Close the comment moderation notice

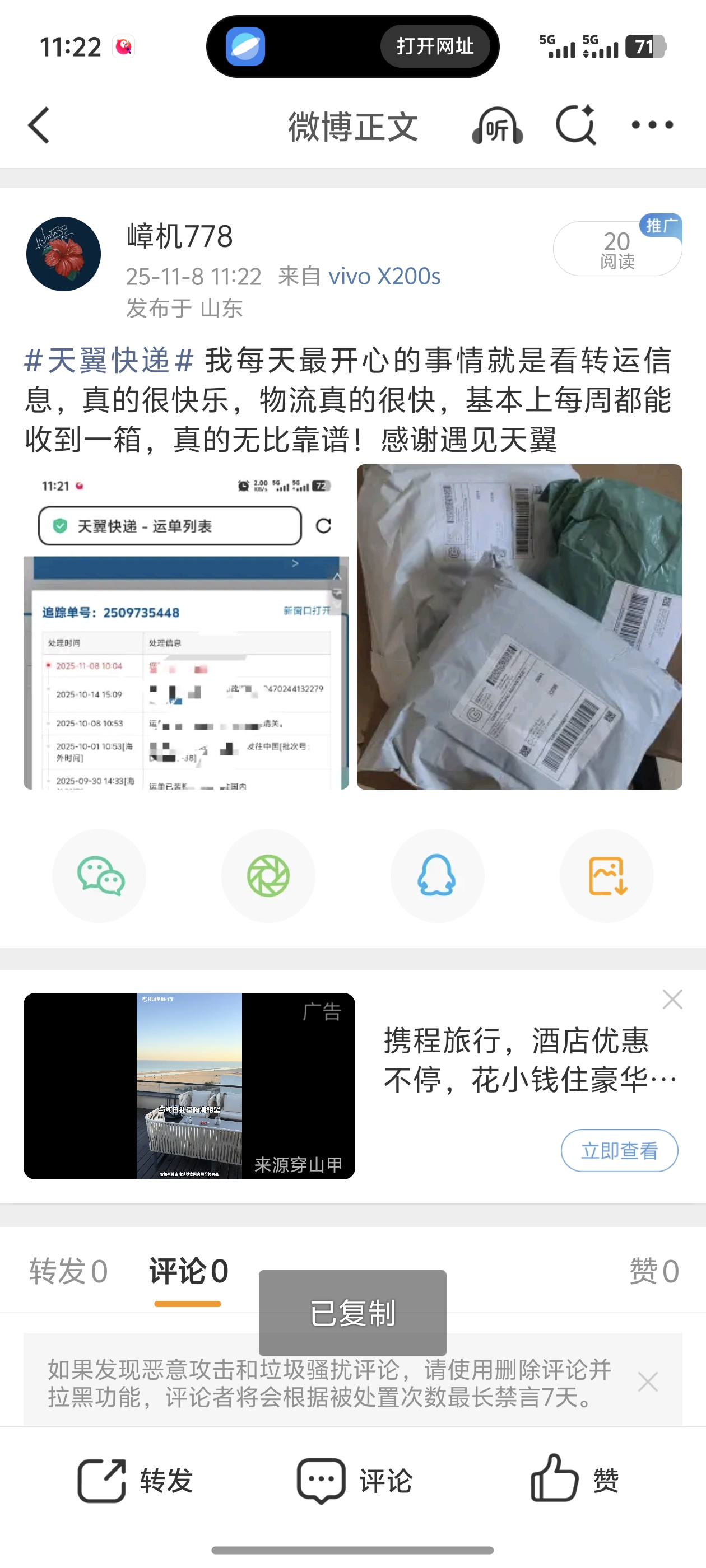[x=647, y=1382]
